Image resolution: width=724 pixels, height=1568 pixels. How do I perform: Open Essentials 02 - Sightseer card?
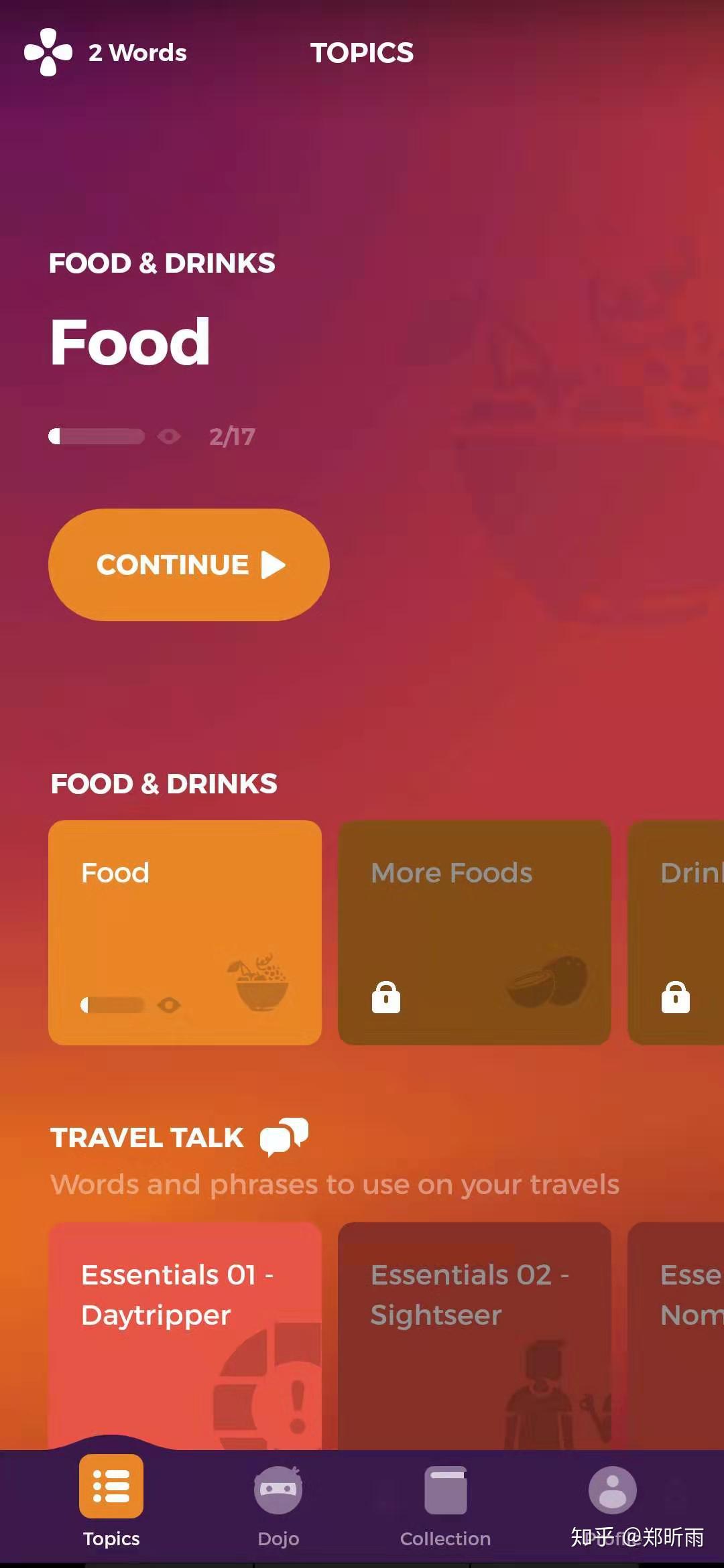474,1333
